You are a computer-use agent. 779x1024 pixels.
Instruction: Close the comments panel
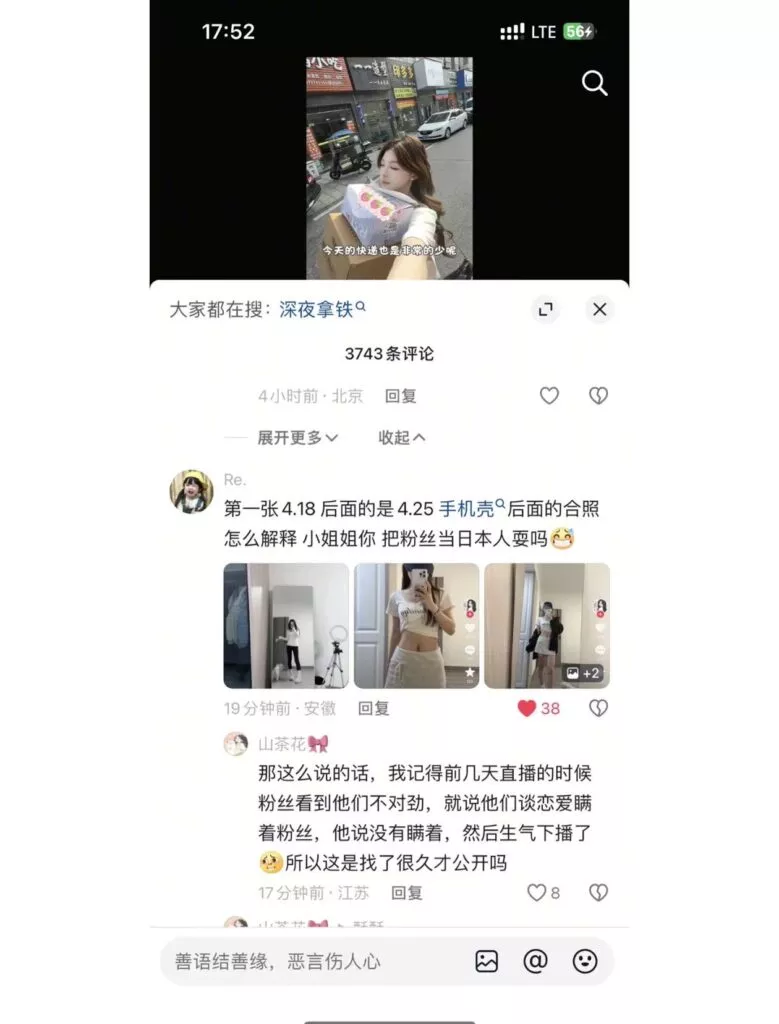[x=599, y=310]
